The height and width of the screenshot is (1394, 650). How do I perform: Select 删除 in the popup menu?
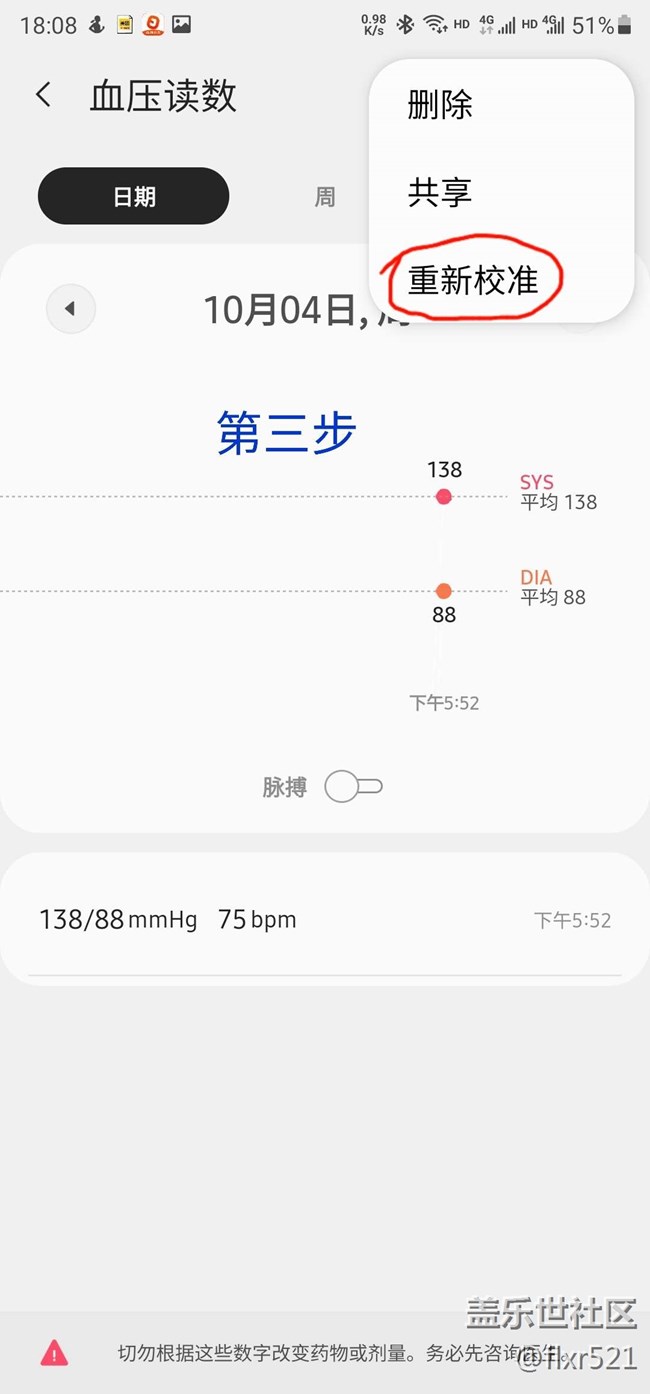[440, 105]
